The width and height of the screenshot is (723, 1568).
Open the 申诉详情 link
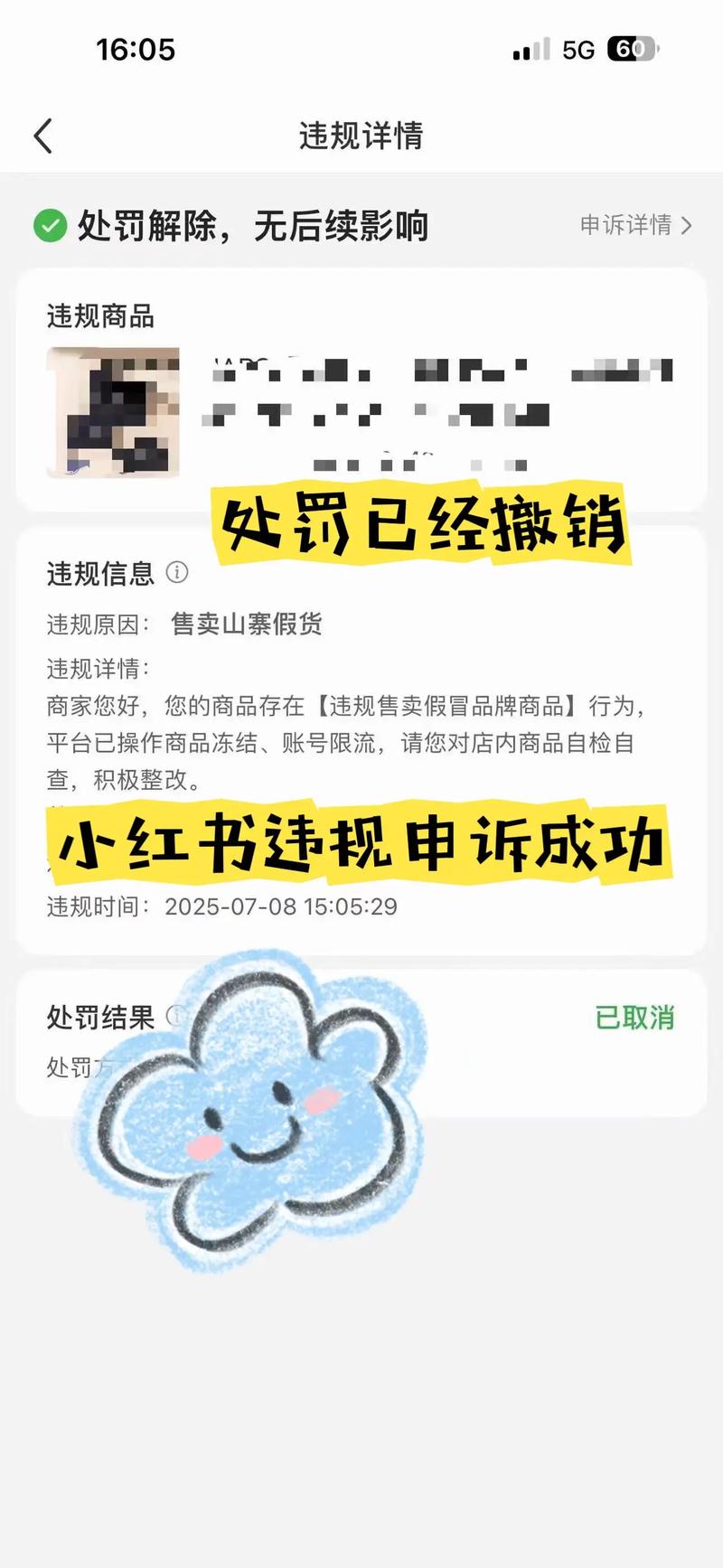pyautogui.click(x=635, y=225)
